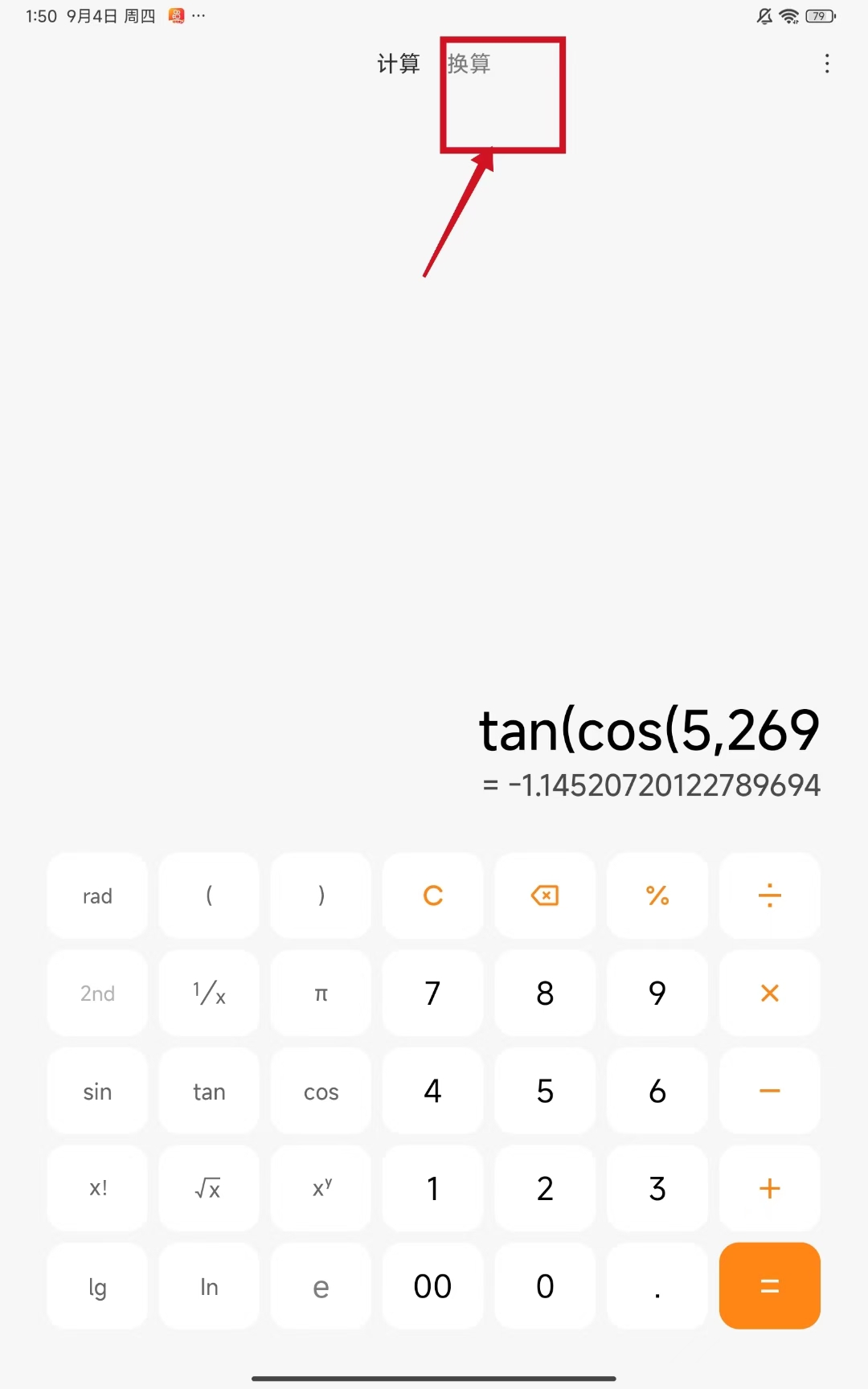Enable the 2nd function key

point(97,994)
